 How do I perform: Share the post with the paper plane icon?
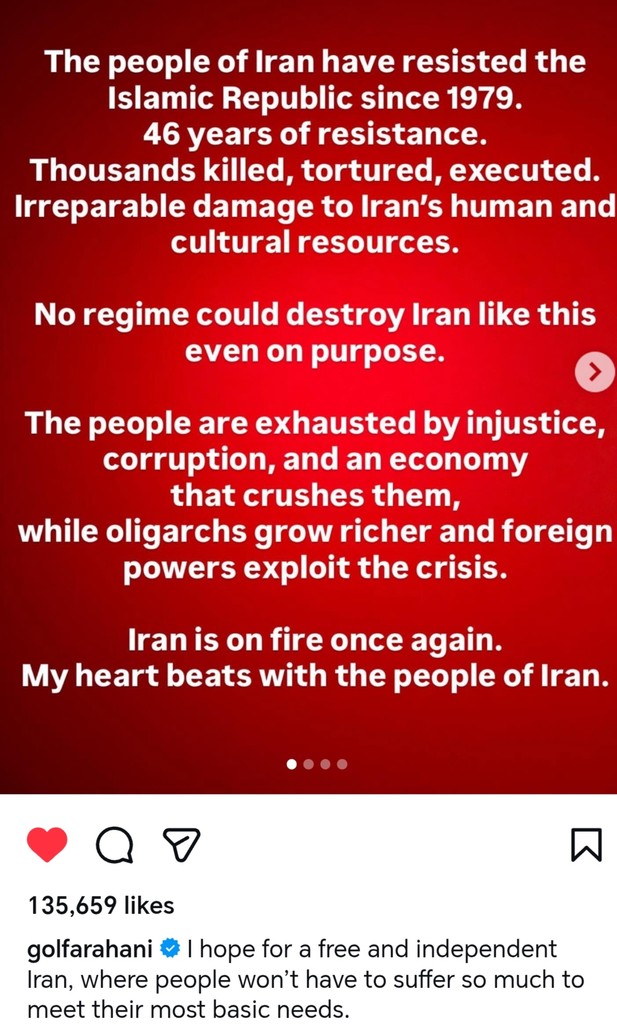(x=181, y=846)
